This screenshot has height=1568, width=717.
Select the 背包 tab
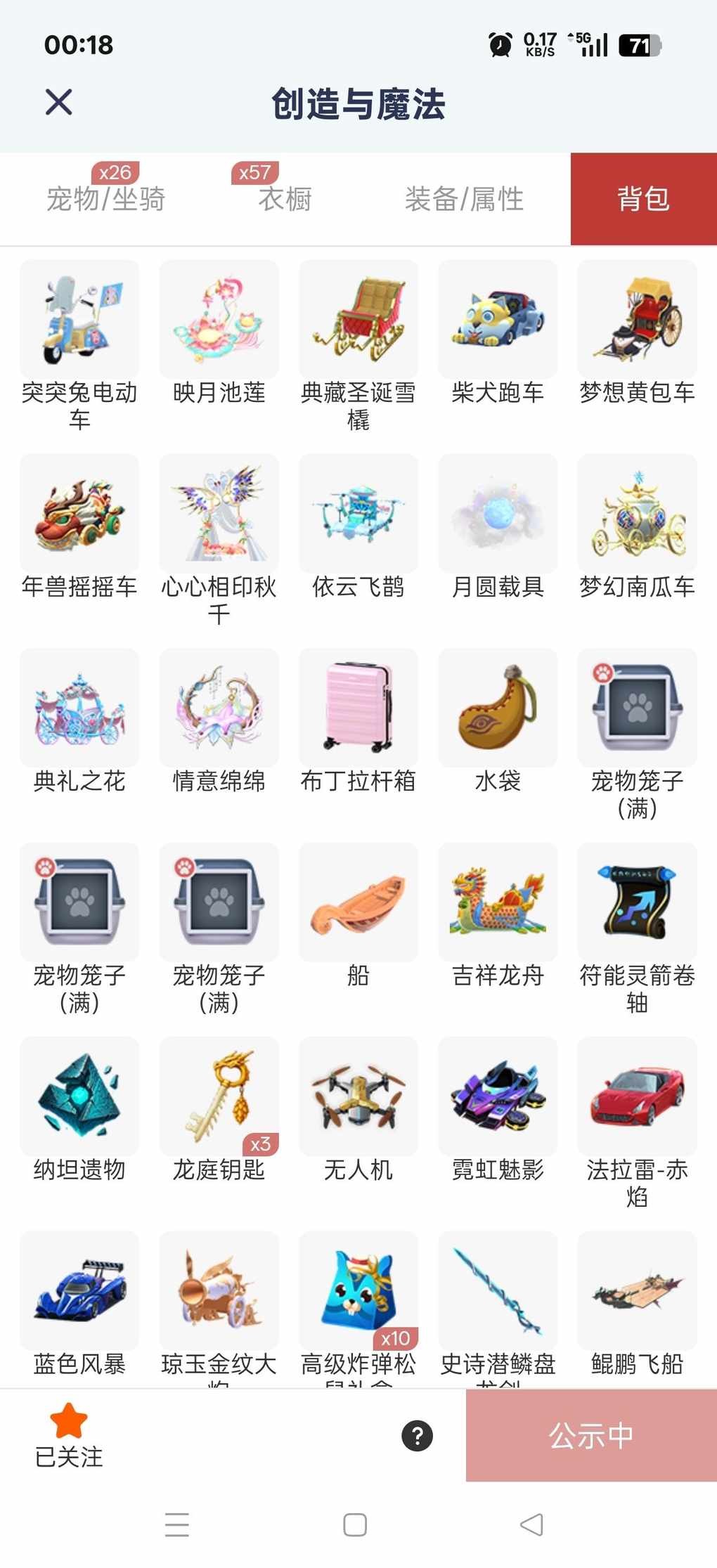click(x=643, y=199)
